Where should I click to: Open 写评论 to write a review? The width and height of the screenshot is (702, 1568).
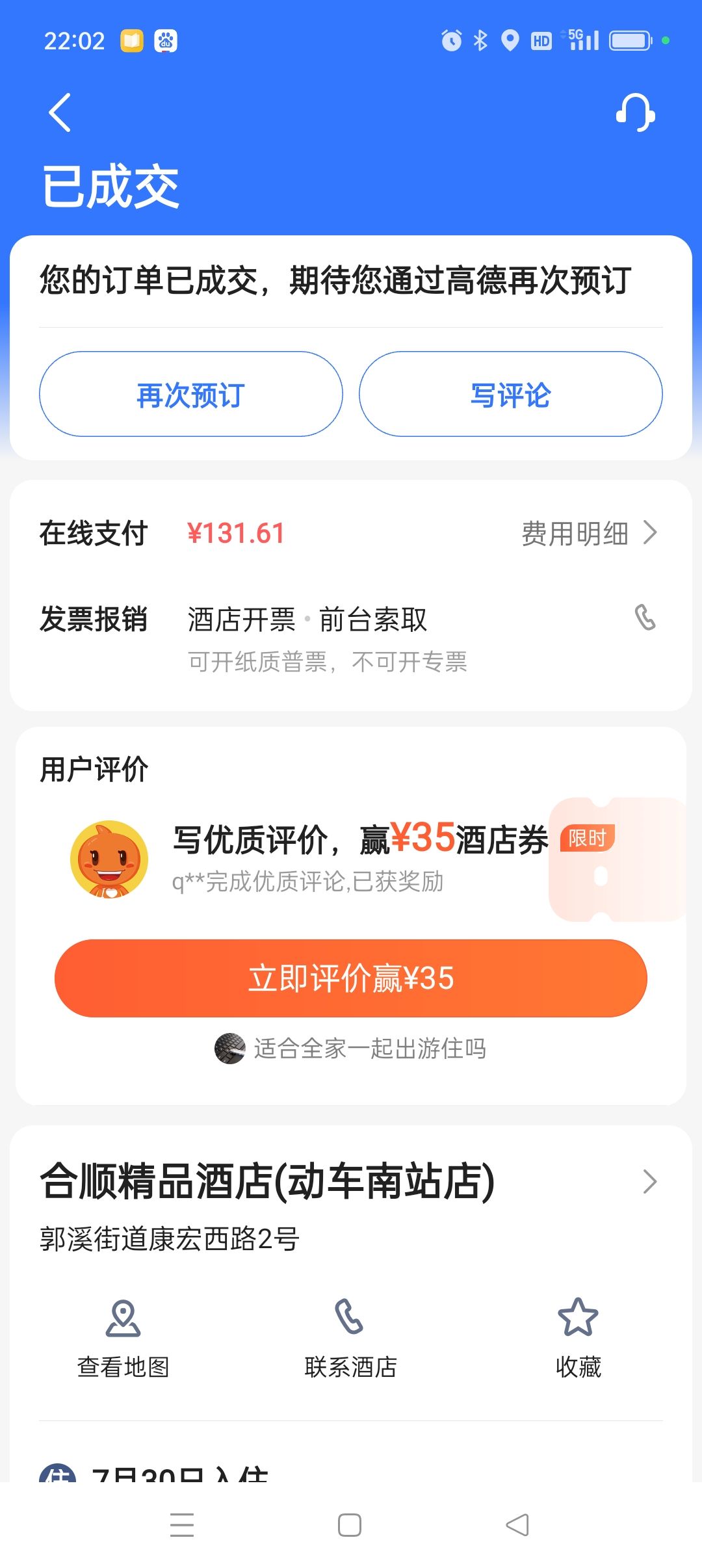pyautogui.click(x=510, y=394)
